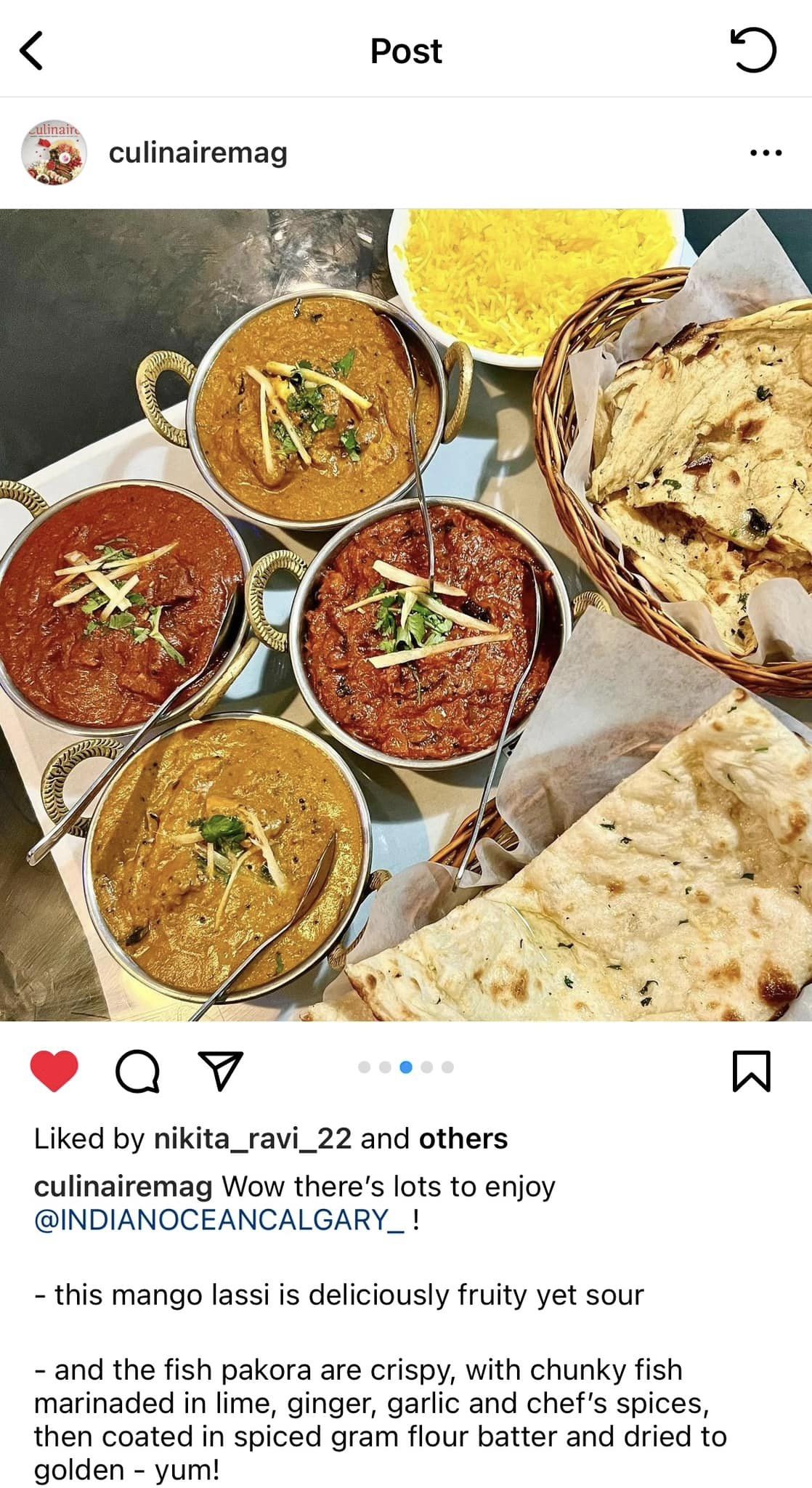812x1488 pixels.
Task: Open the @INDIANOCEANCALGARY_ mention
Action: pos(219,1220)
